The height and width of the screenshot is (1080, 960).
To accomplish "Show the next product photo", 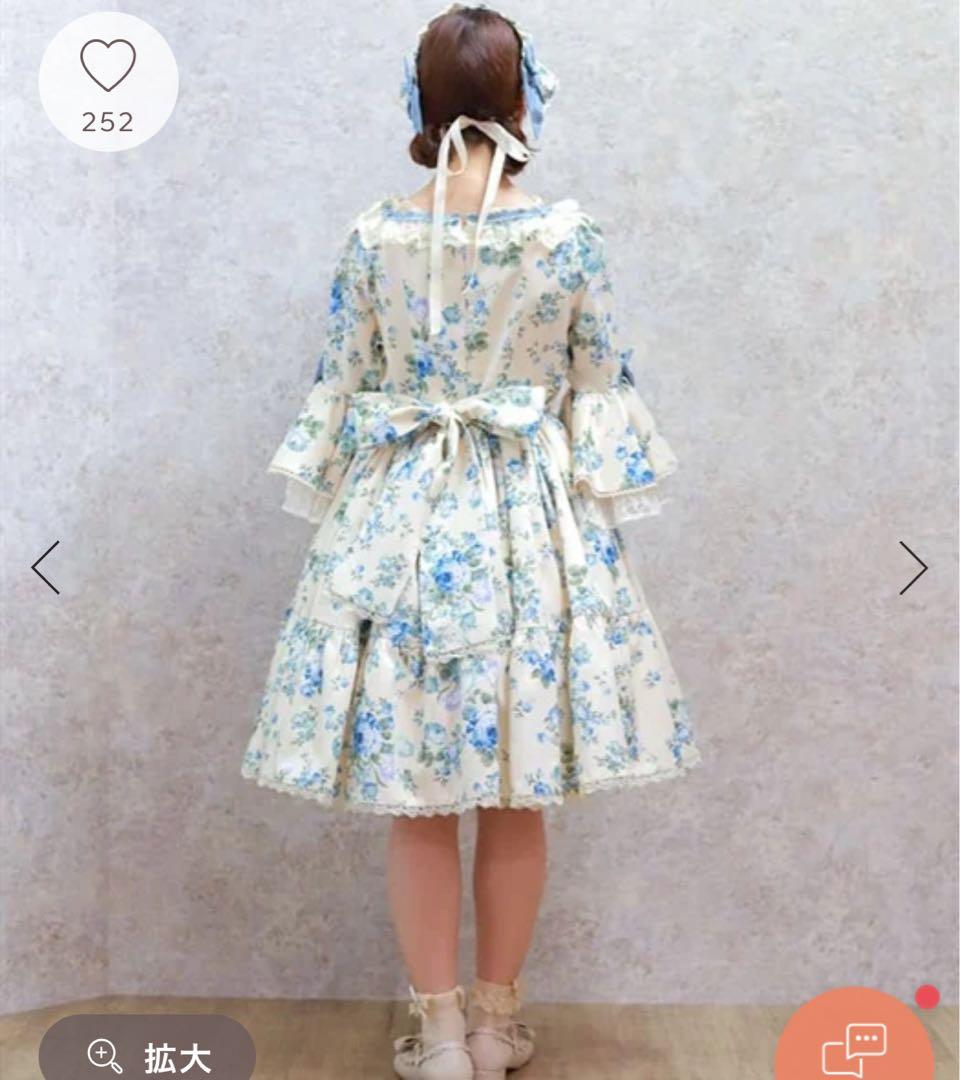I will [x=912, y=567].
